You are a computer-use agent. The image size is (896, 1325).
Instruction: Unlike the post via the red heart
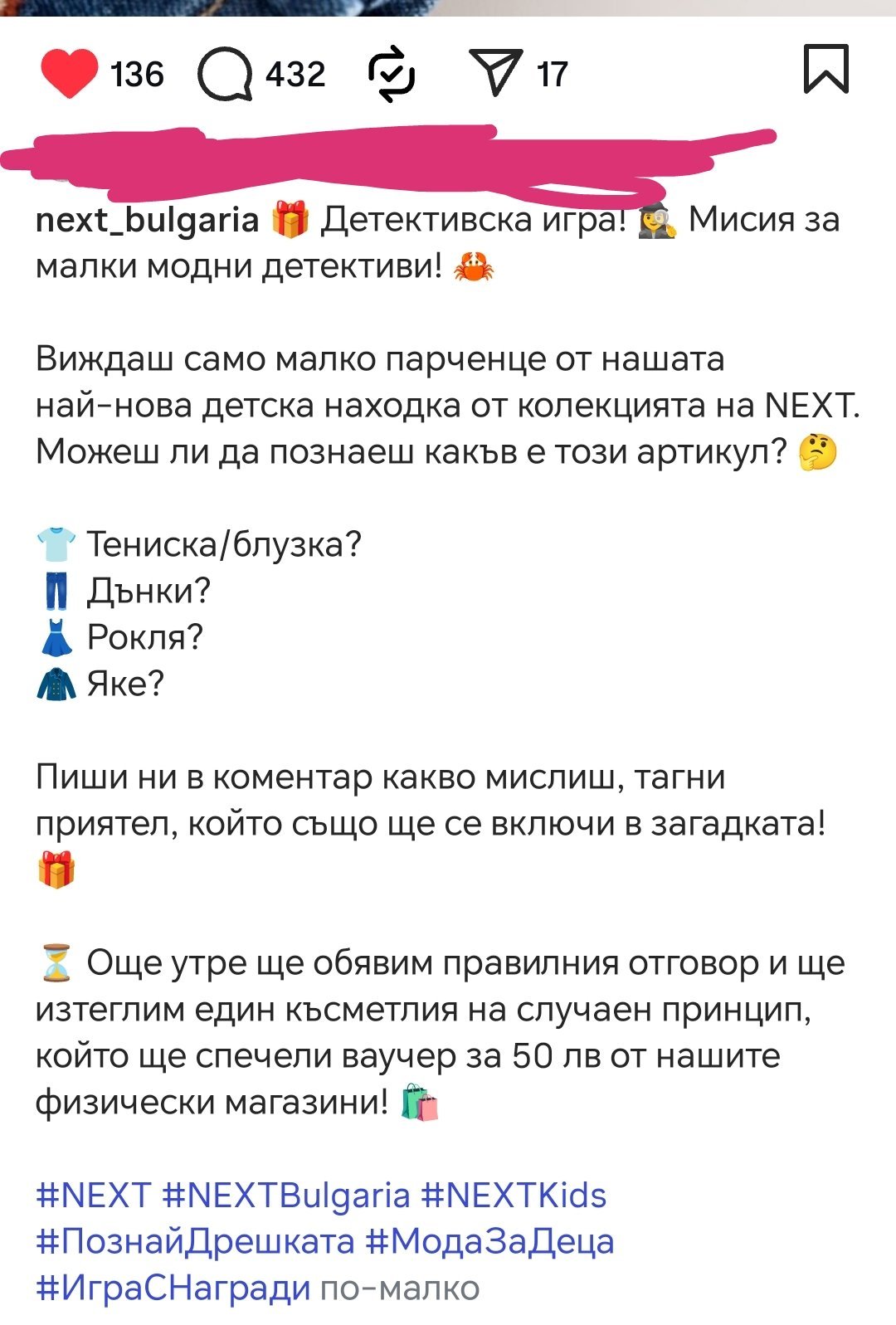point(69,73)
